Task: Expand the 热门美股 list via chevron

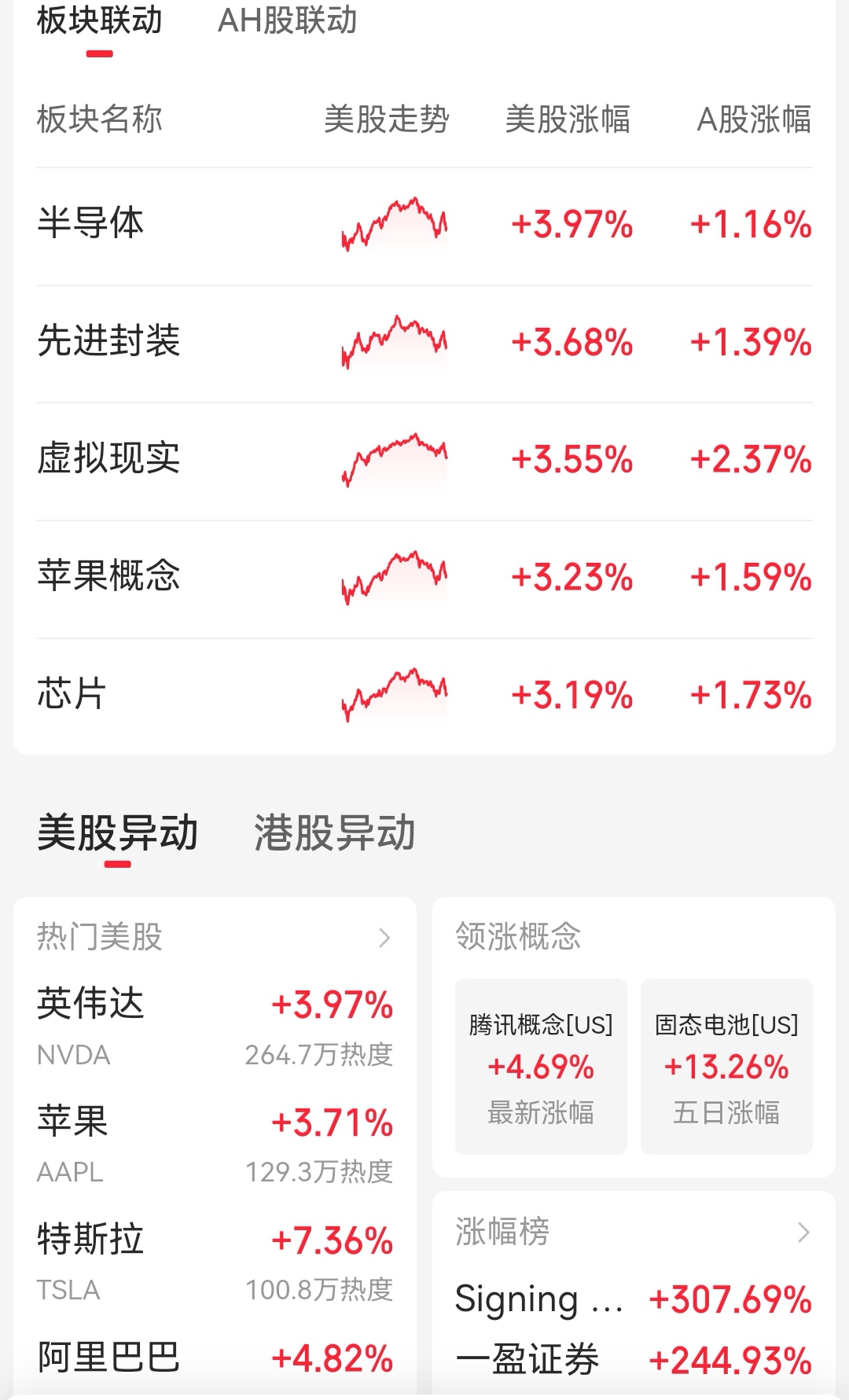Action: [384, 937]
